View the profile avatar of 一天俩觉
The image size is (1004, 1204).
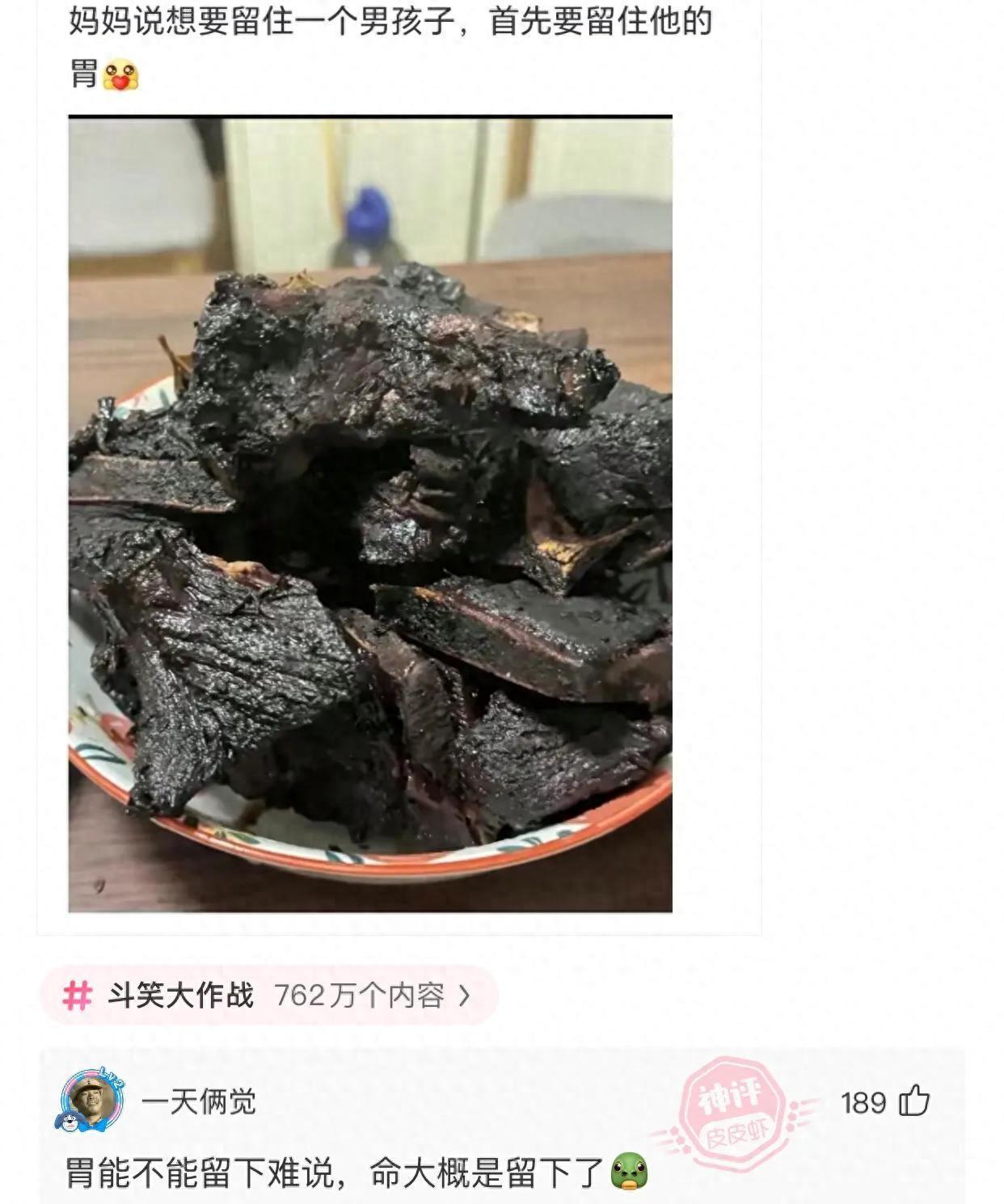click(91, 1101)
